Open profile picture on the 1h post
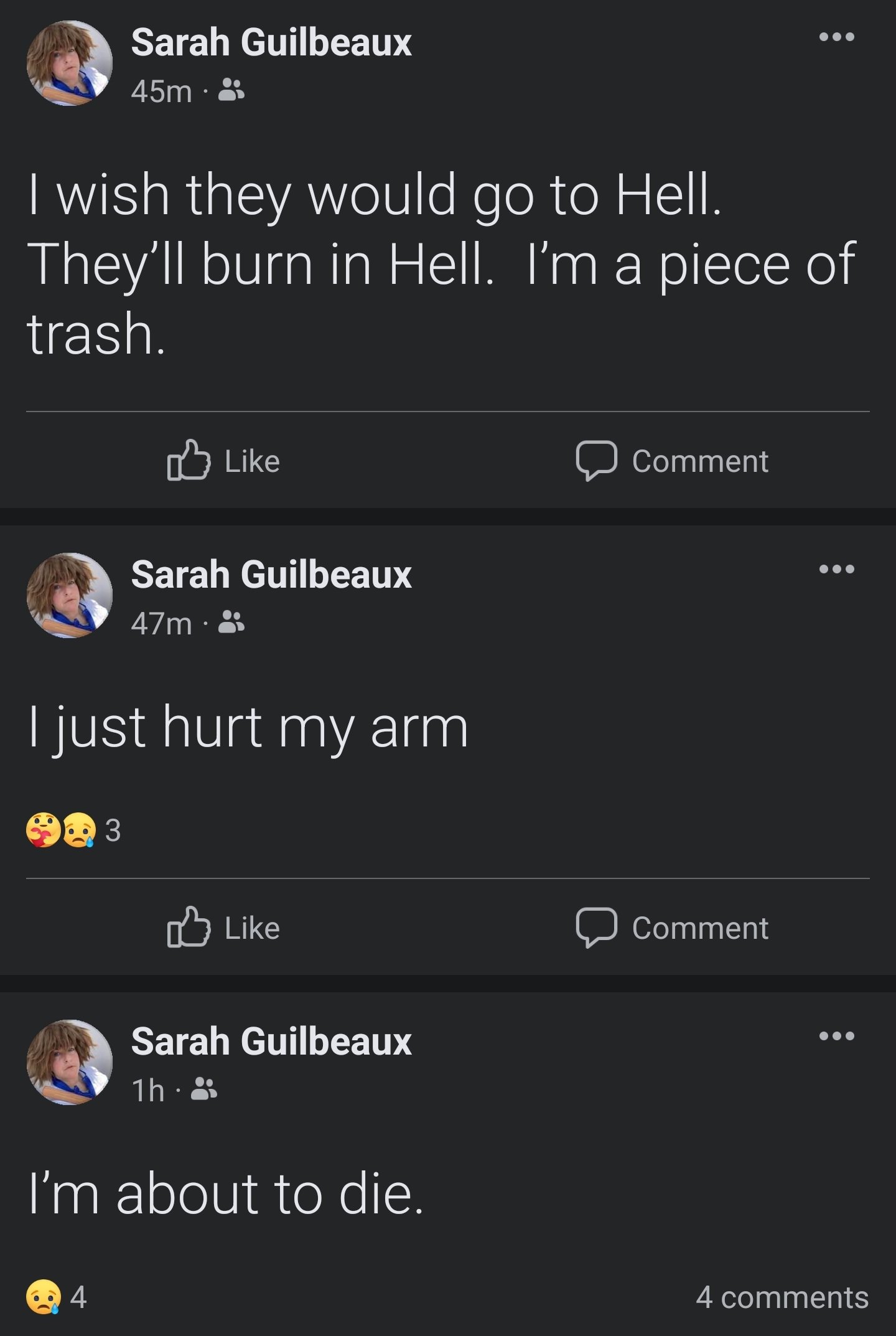Image resolution: width=896 pixels, height=1336 pixels. [70, 1062]
